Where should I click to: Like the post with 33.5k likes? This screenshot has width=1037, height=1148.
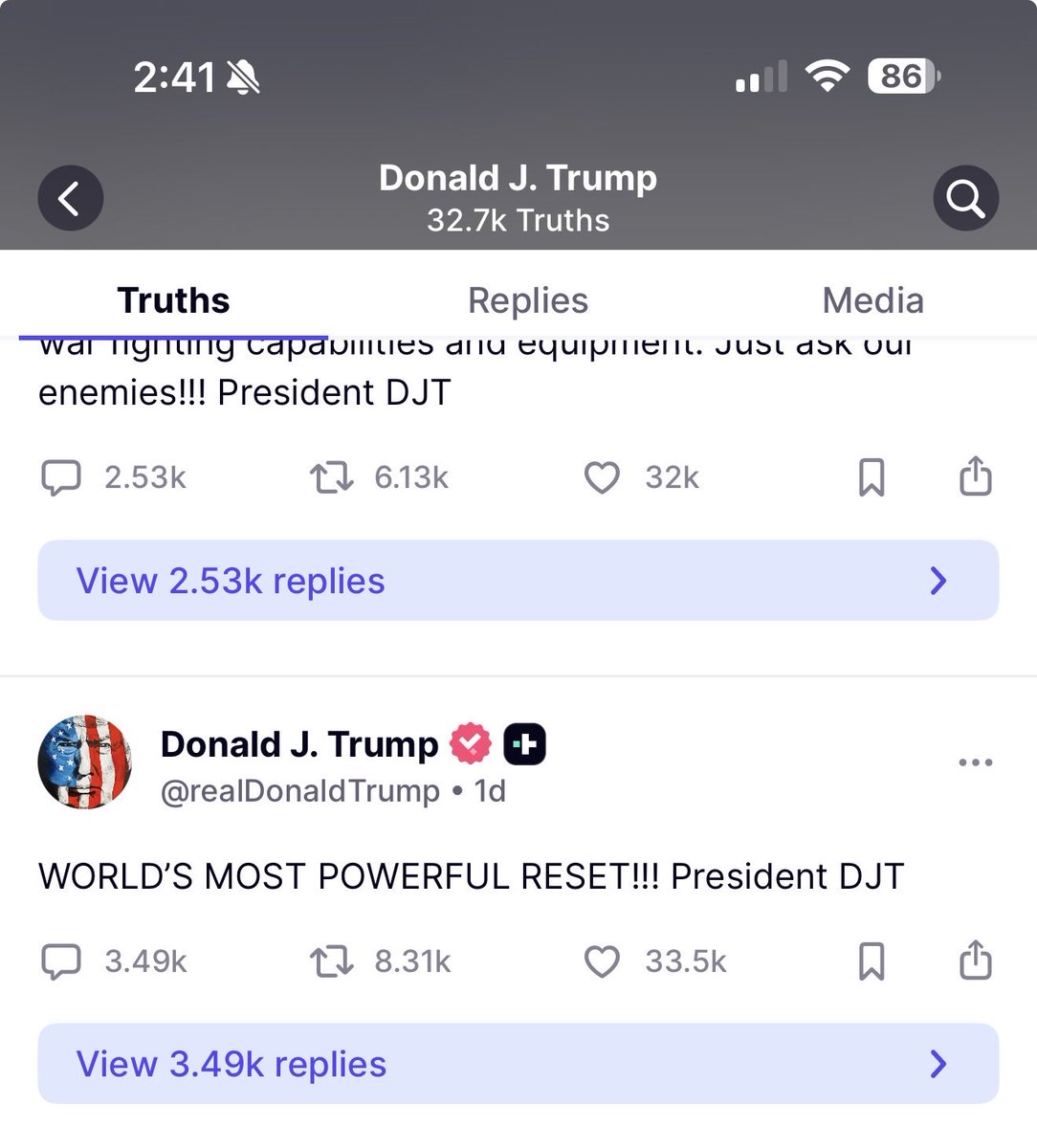click(x=602, y=961)
